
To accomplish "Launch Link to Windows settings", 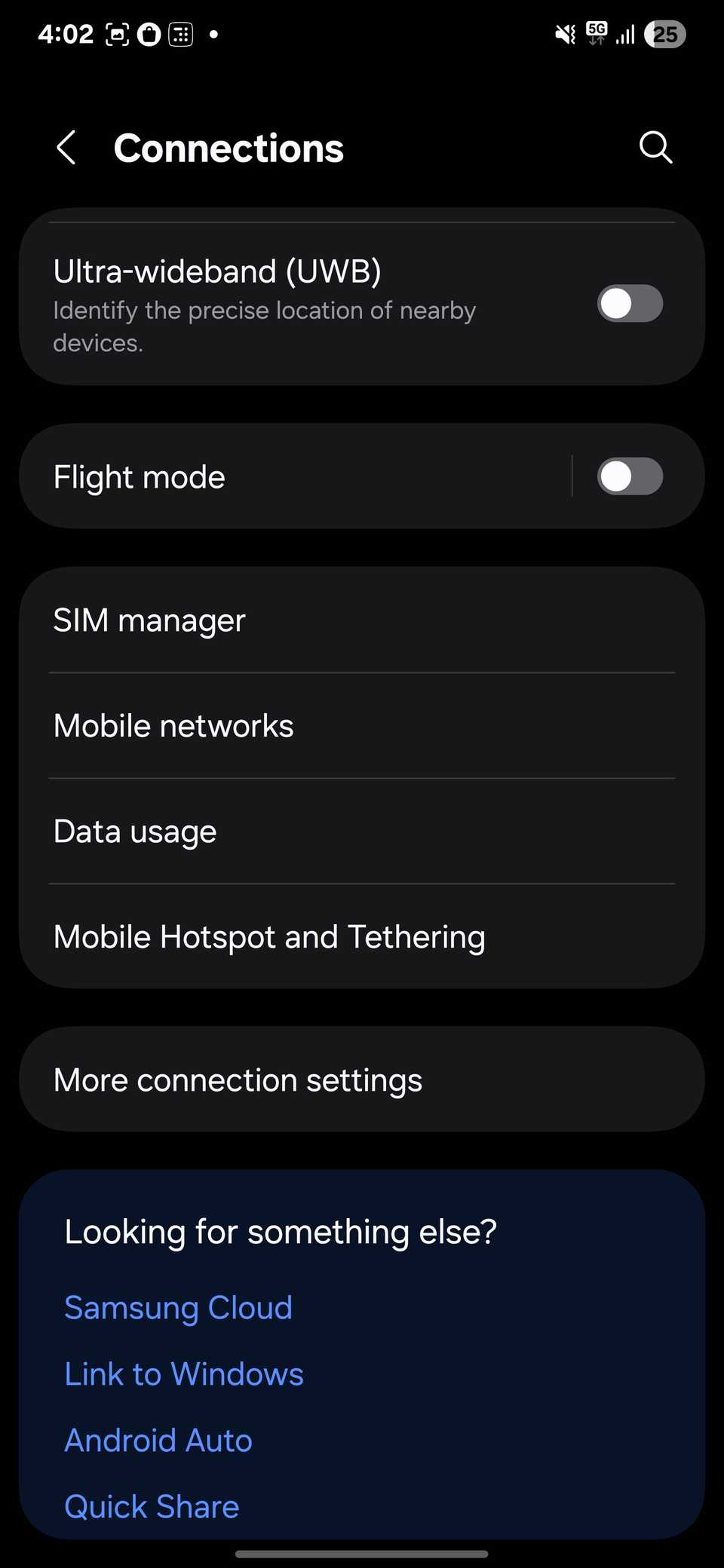I will coord(184,1374).
